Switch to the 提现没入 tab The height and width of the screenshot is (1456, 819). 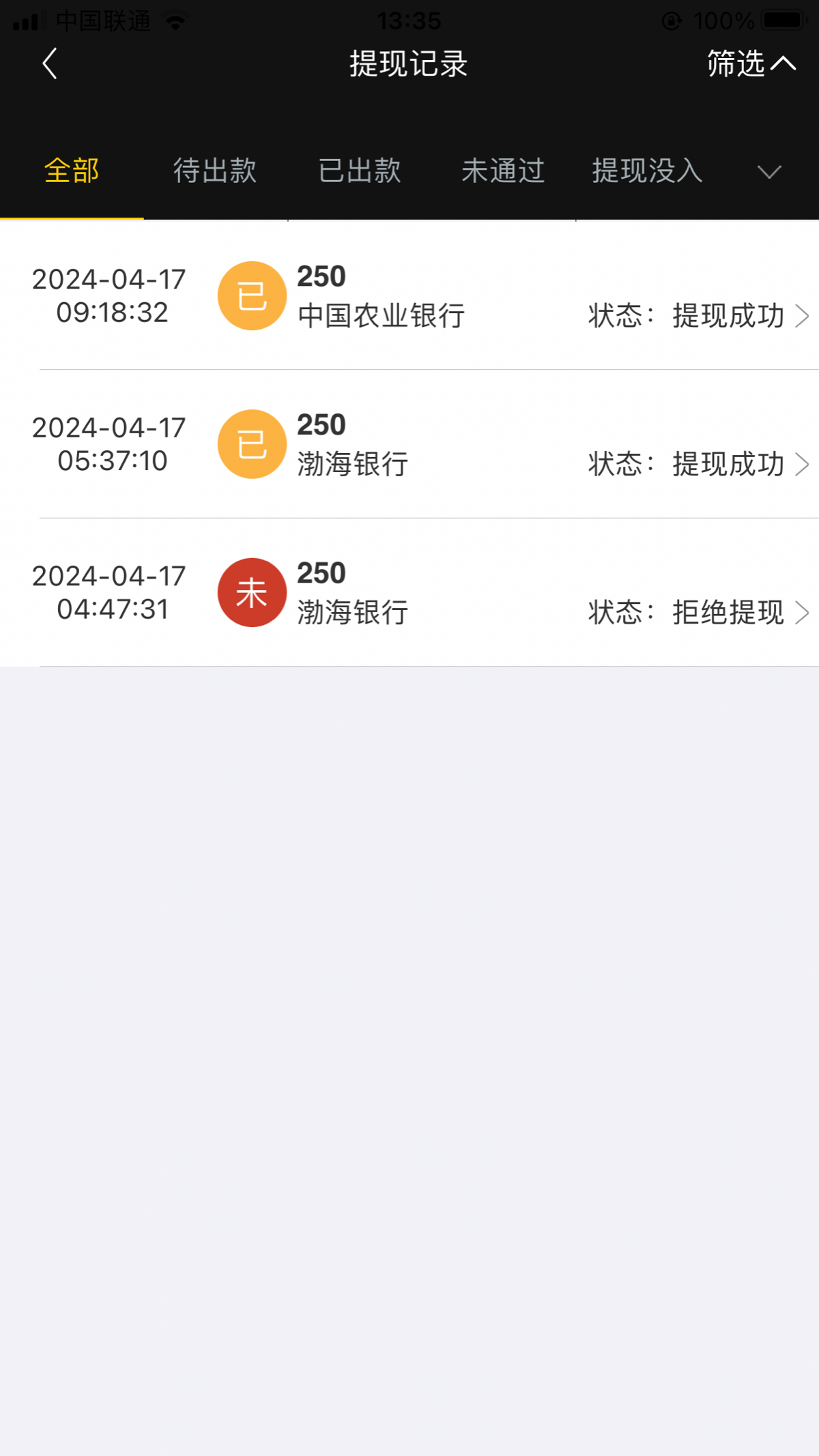647,171
